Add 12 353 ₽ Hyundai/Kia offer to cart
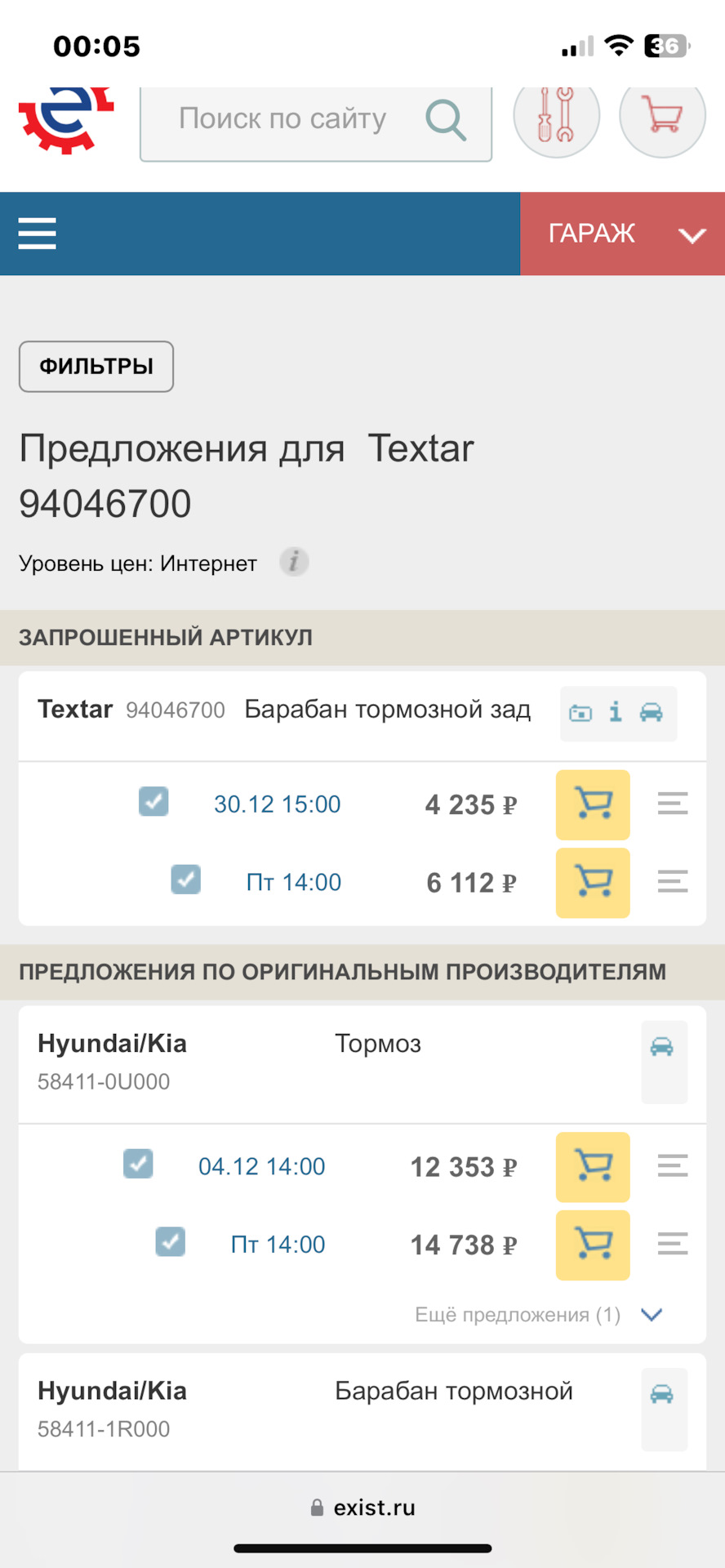This screenshot has height=1568, width=725. (x=592, y=1168)
